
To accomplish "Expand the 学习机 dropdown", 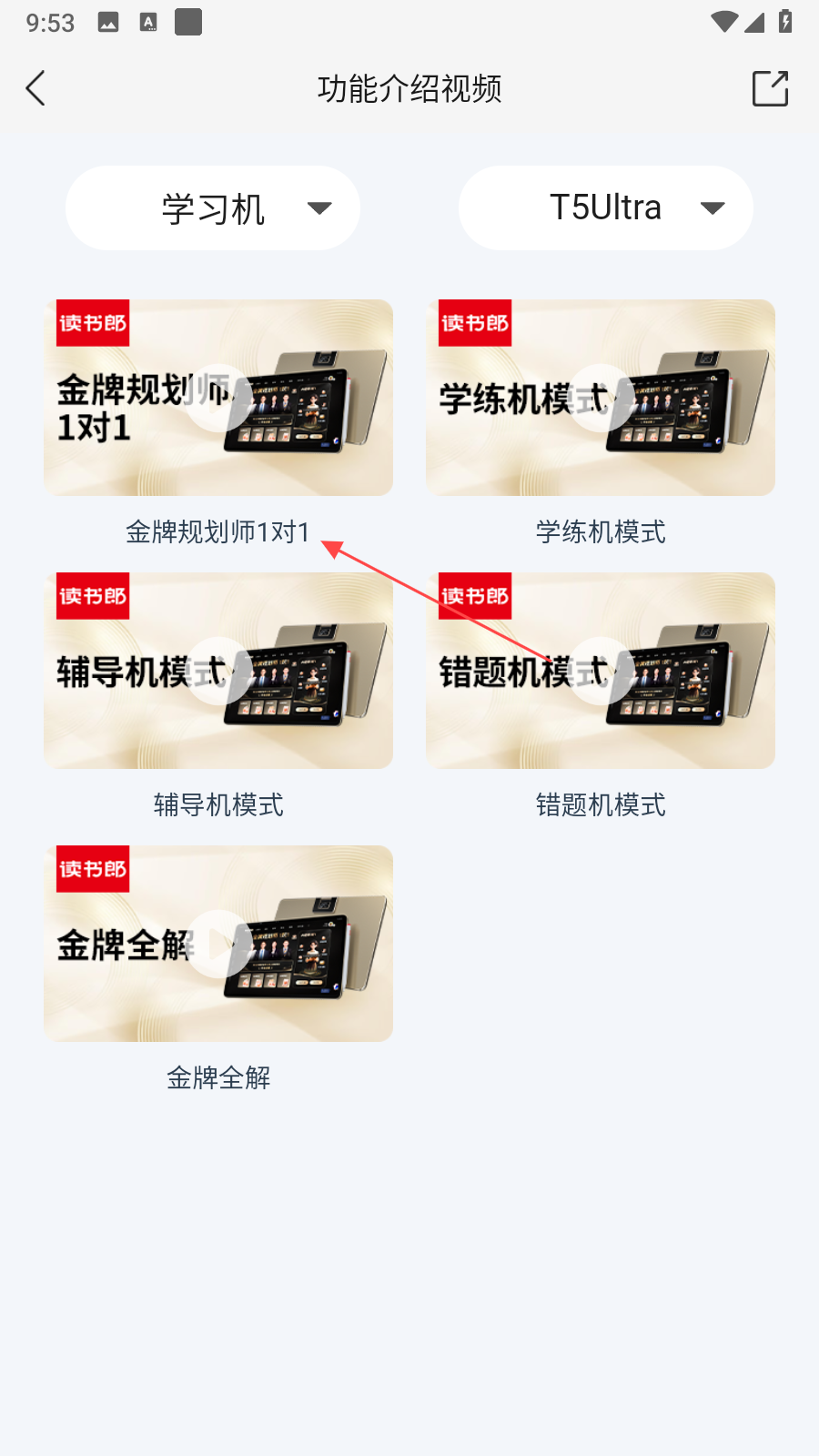I will tap(213, 208).
